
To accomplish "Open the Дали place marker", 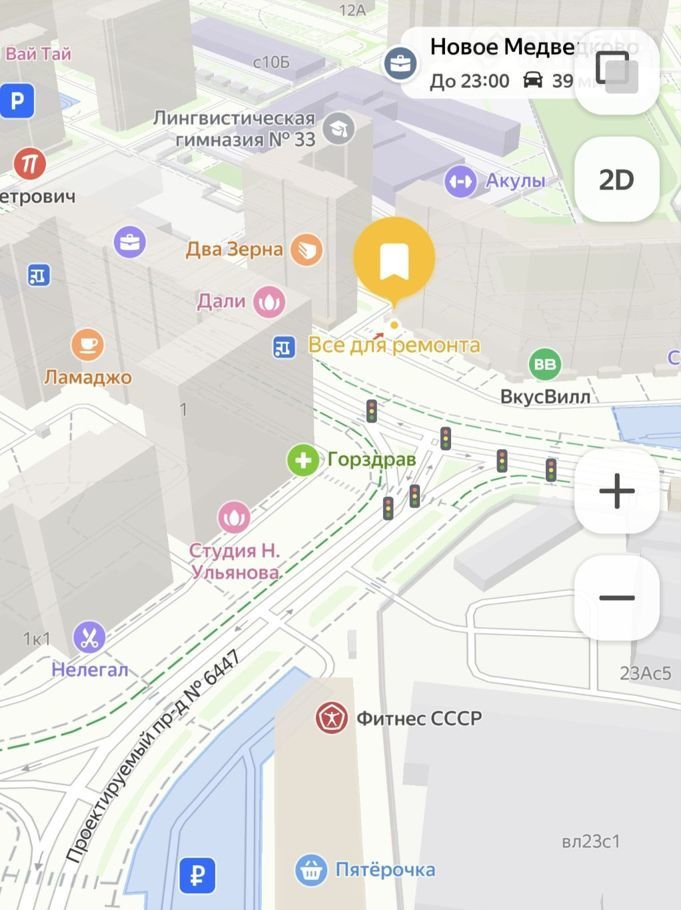I will pyautogui.click(x=268, y=300).
